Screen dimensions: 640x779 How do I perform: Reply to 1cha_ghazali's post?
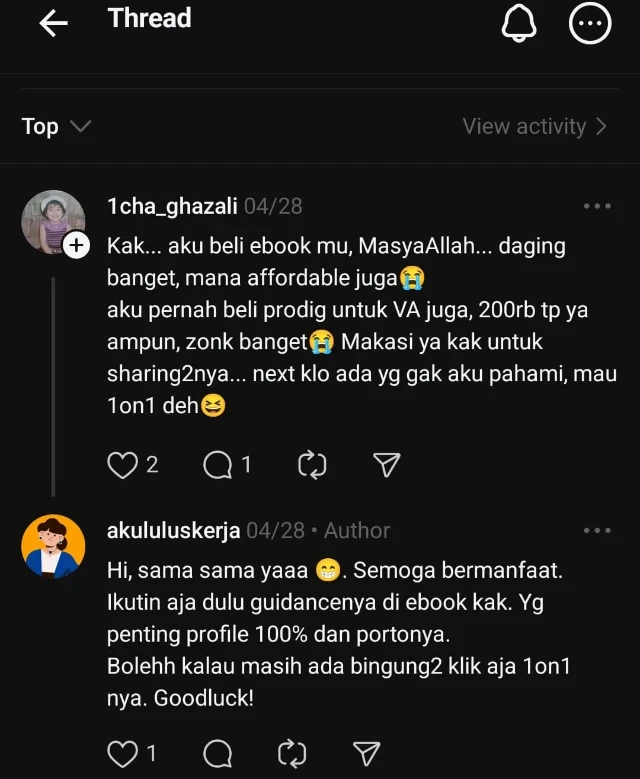(x=217, y=465)
